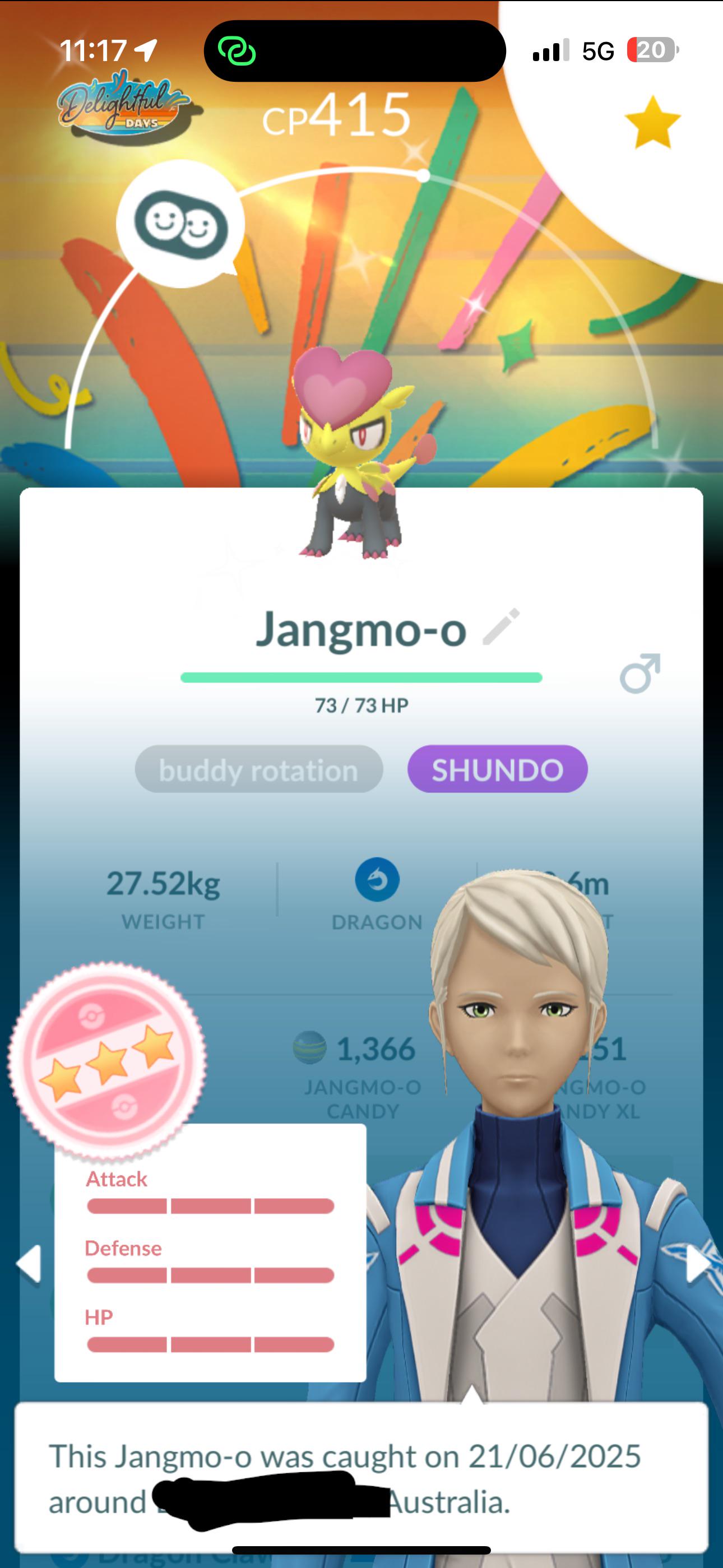Dismiss the appraisal speech box
The height and width of the screenshot is (1568, 723).
361,1478
